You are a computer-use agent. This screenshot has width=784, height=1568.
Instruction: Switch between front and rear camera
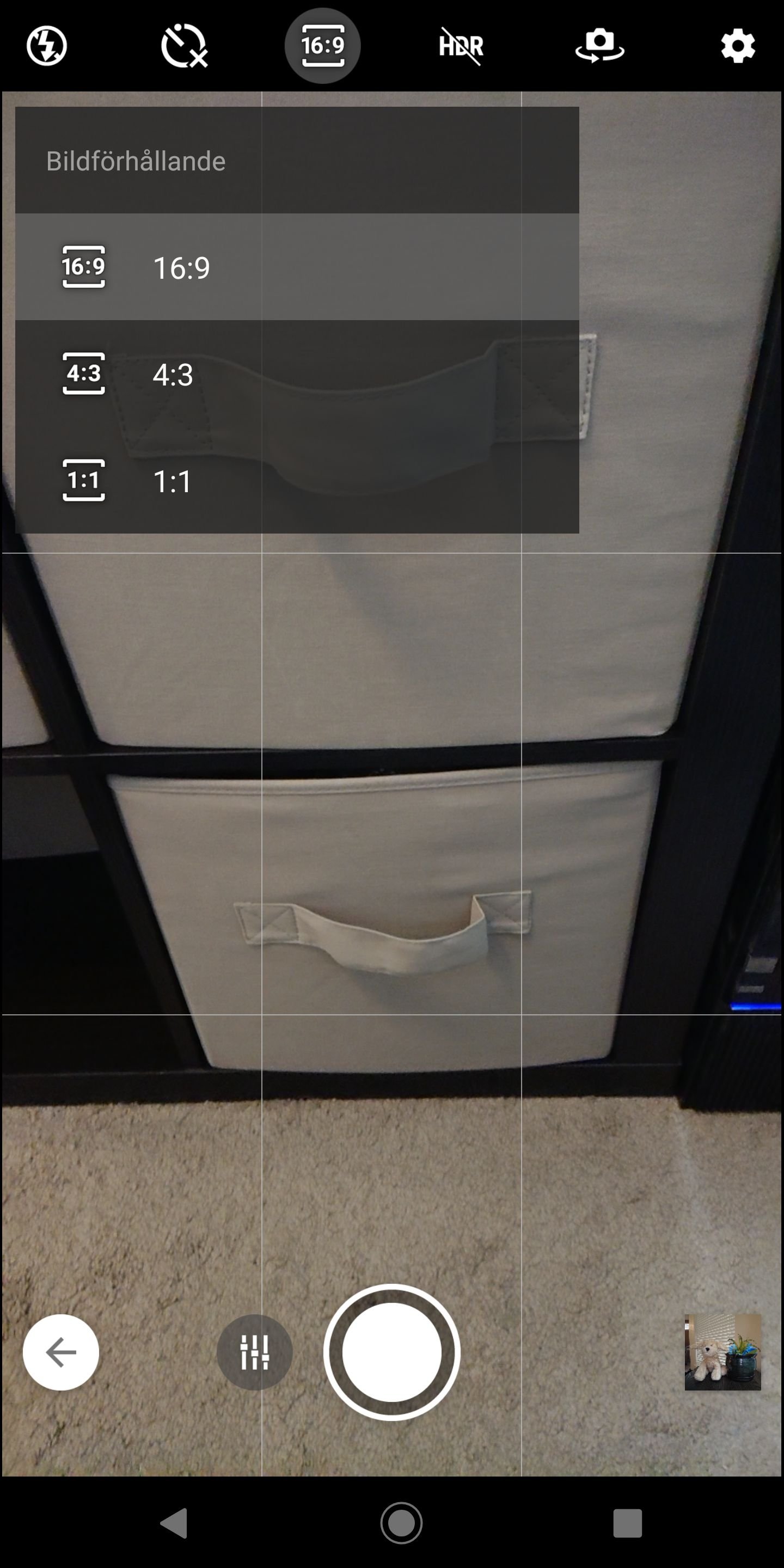tap(599, 46)
